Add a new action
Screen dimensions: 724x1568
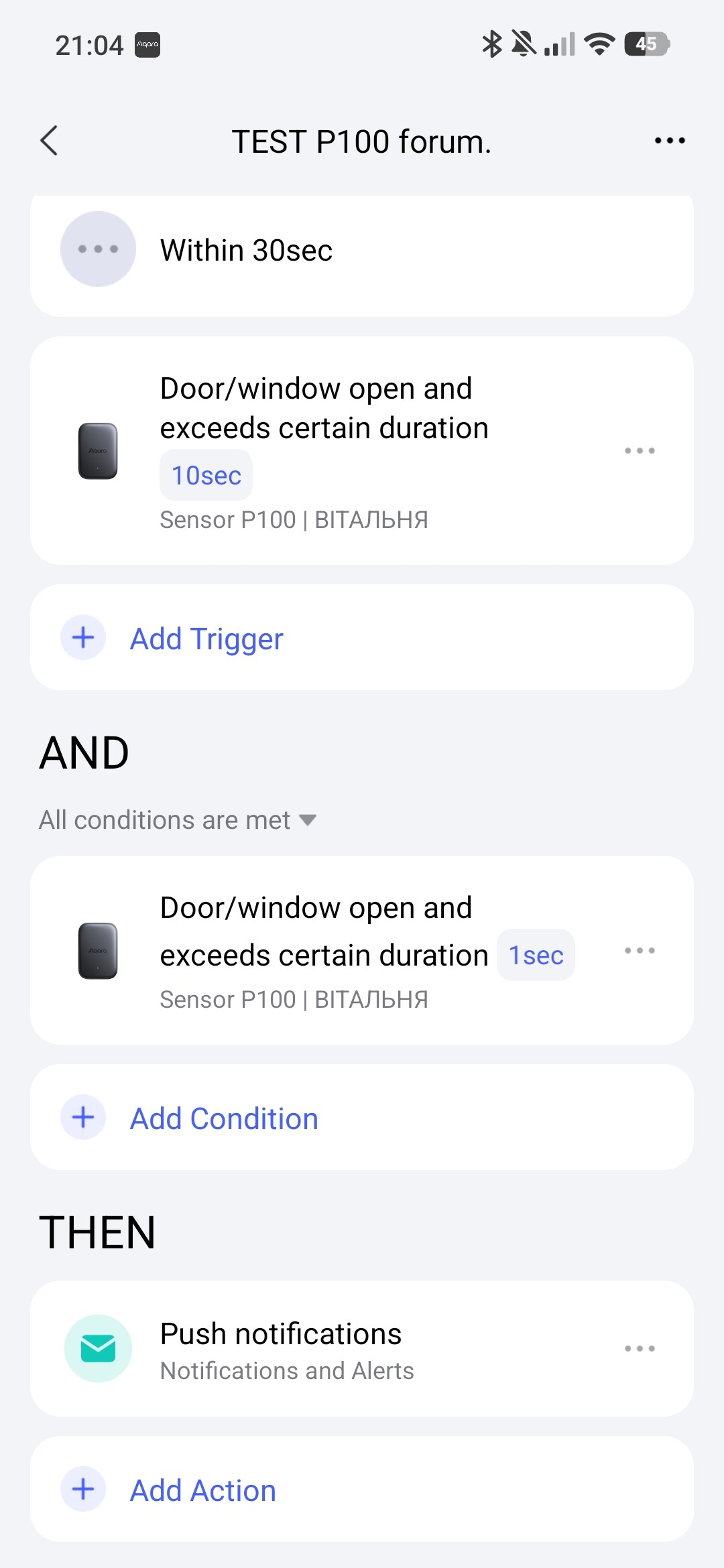[202, 1490]
